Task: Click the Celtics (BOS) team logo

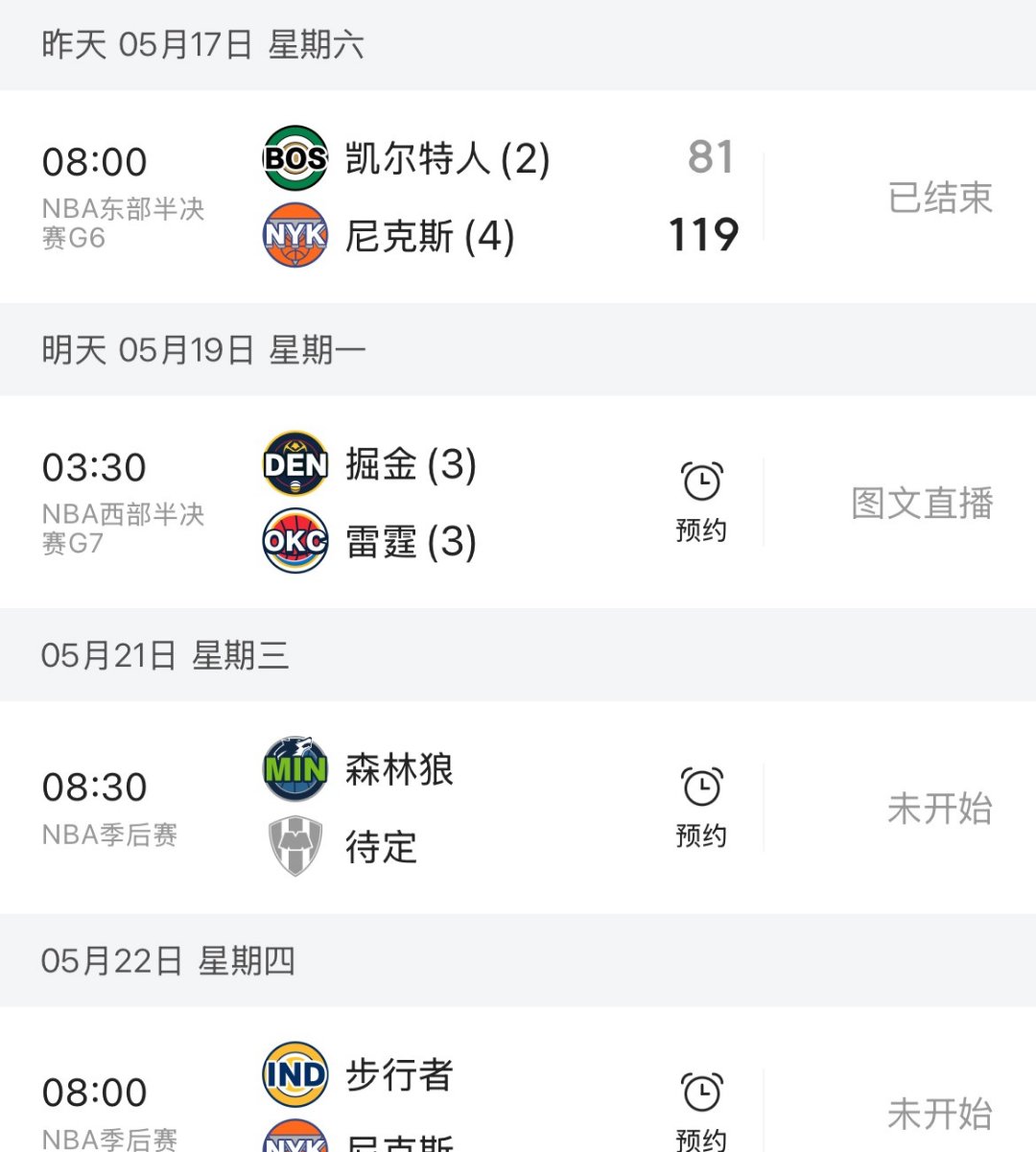Action: (x=295, y=158)
